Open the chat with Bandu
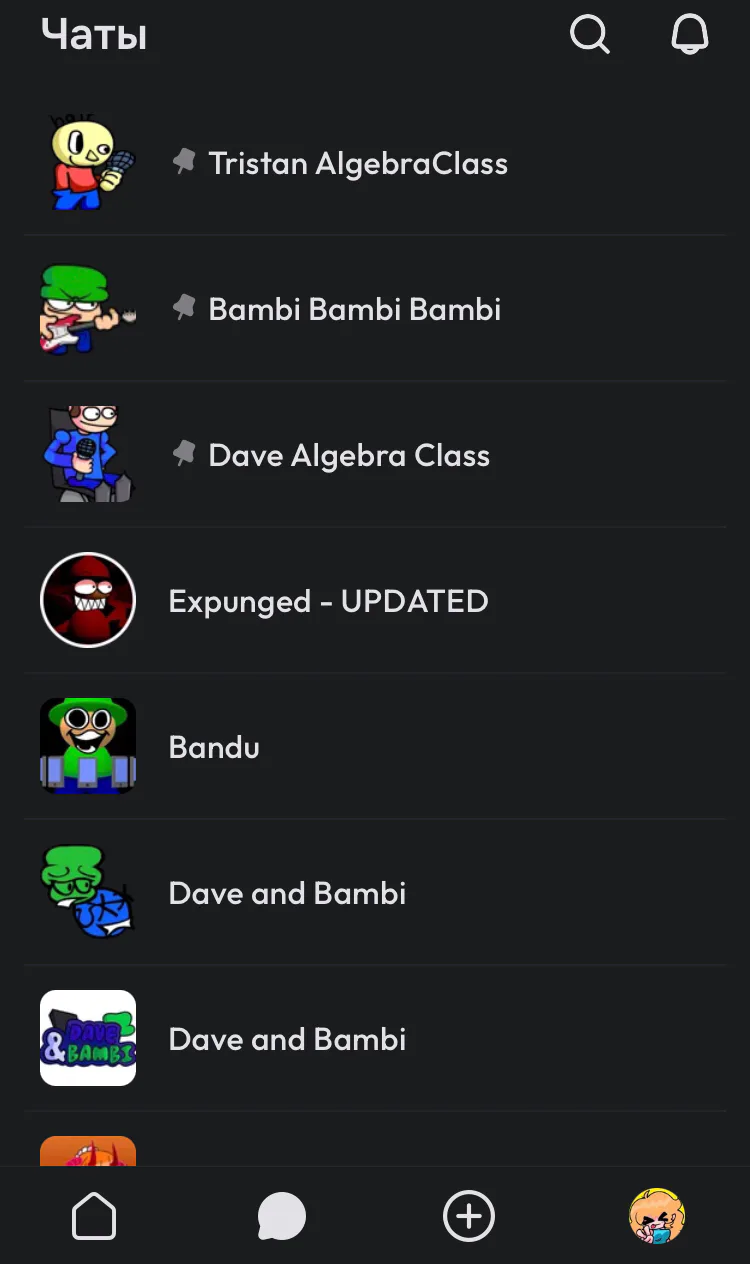750x1264 pixels. click(x=214, y=747)
